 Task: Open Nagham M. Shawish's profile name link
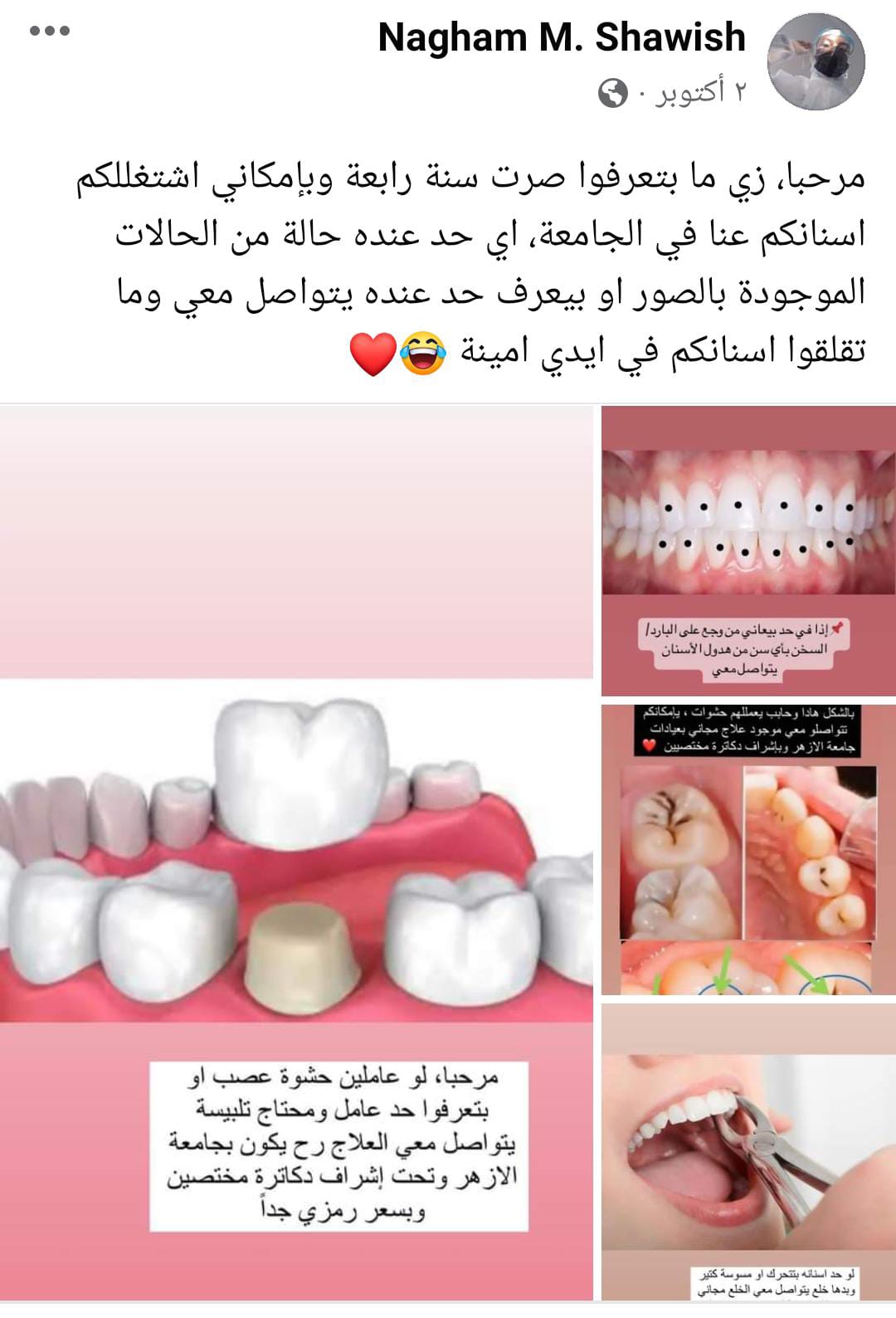(562, 37)
